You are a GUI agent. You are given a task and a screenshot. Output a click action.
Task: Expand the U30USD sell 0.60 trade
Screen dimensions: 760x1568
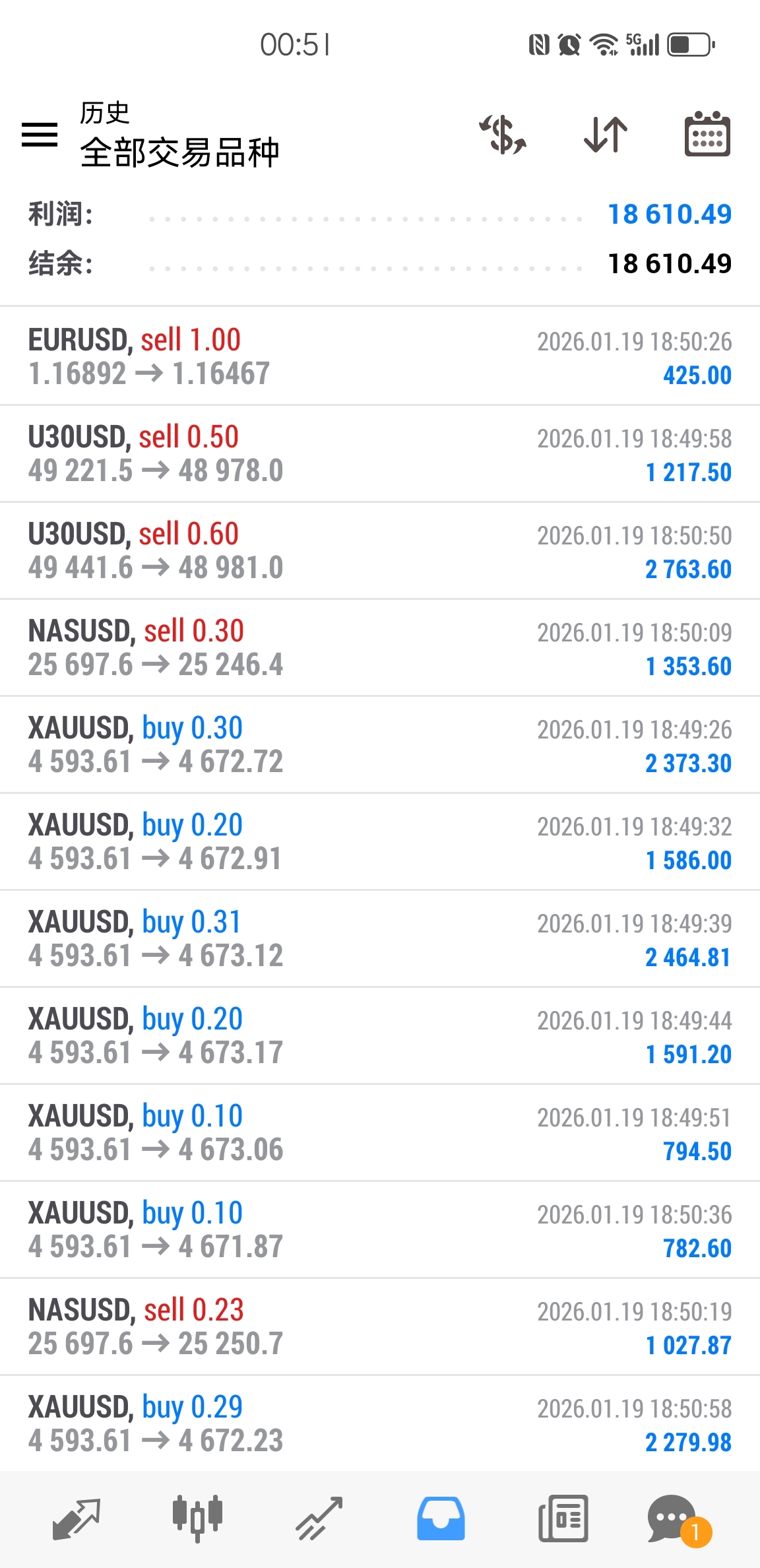tap(380, 551)
